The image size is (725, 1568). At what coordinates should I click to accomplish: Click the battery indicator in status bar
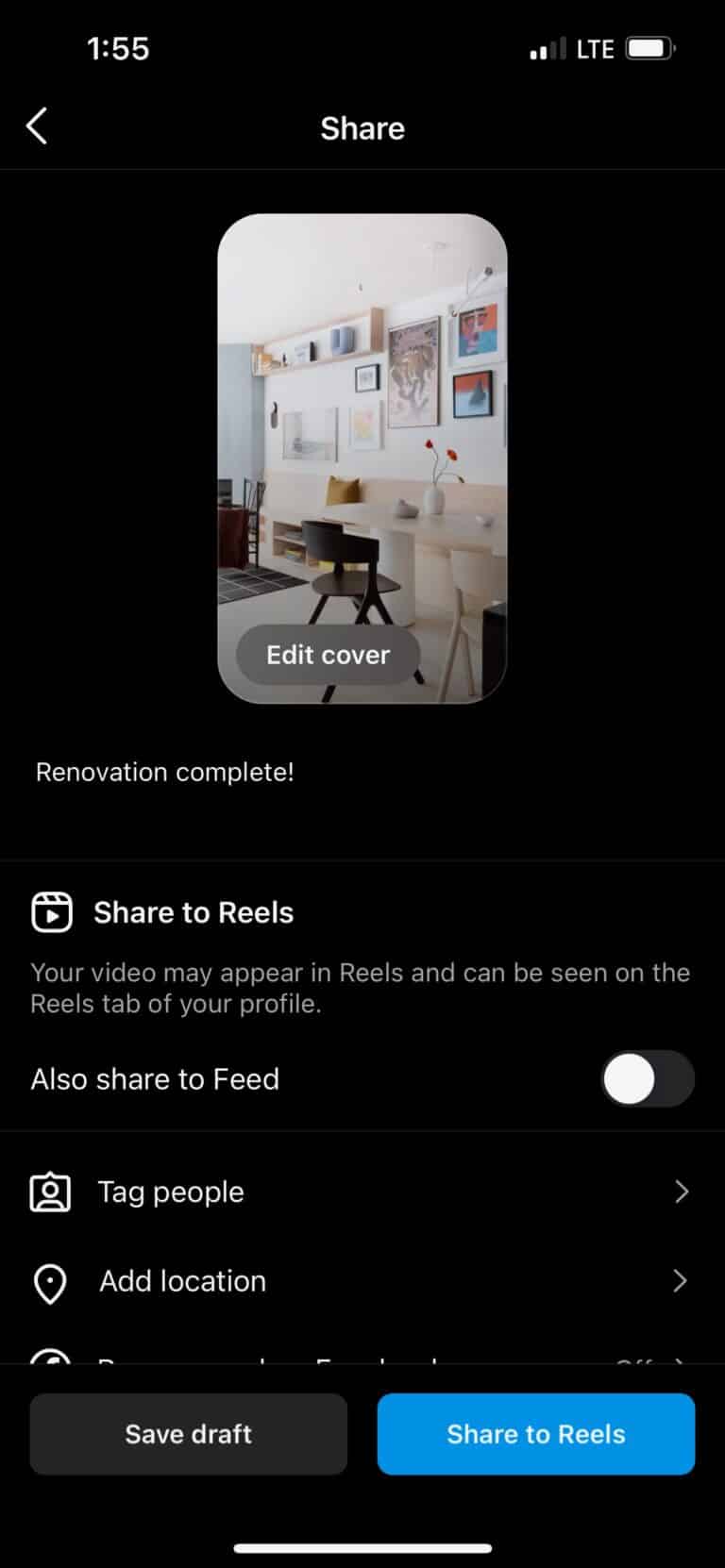tap(647, 47)
